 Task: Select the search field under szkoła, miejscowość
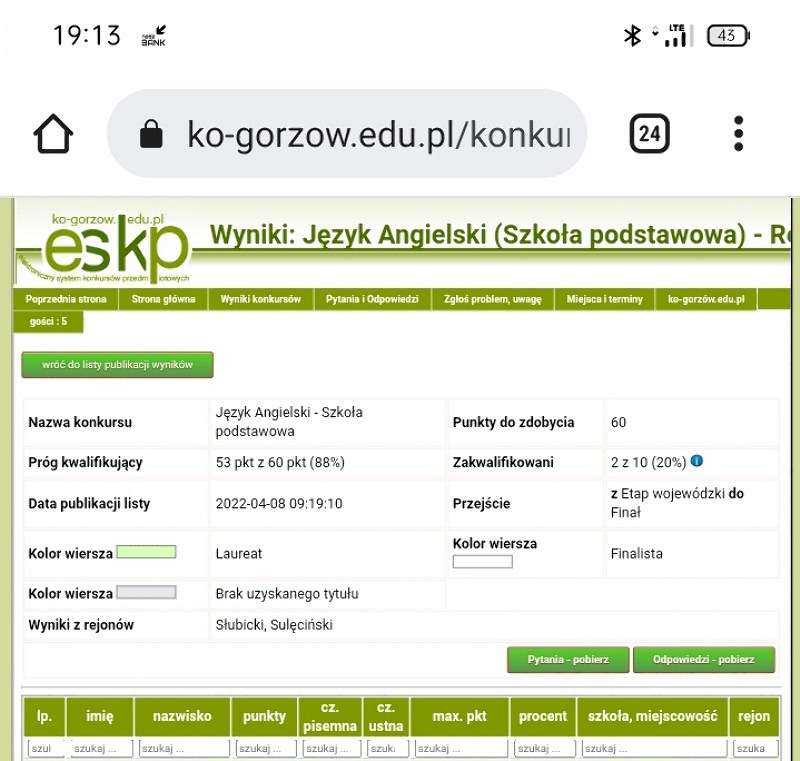[x=654, y=748]
